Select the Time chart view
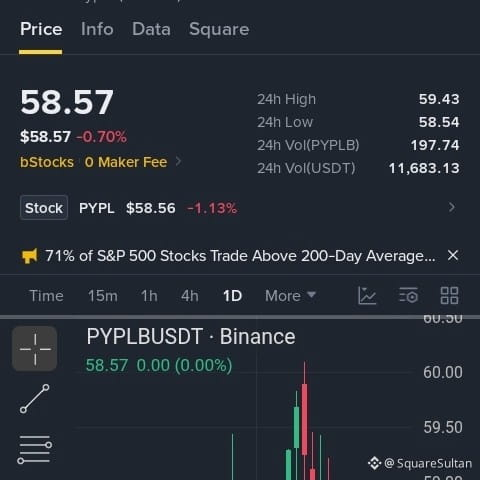 point(46,296)
